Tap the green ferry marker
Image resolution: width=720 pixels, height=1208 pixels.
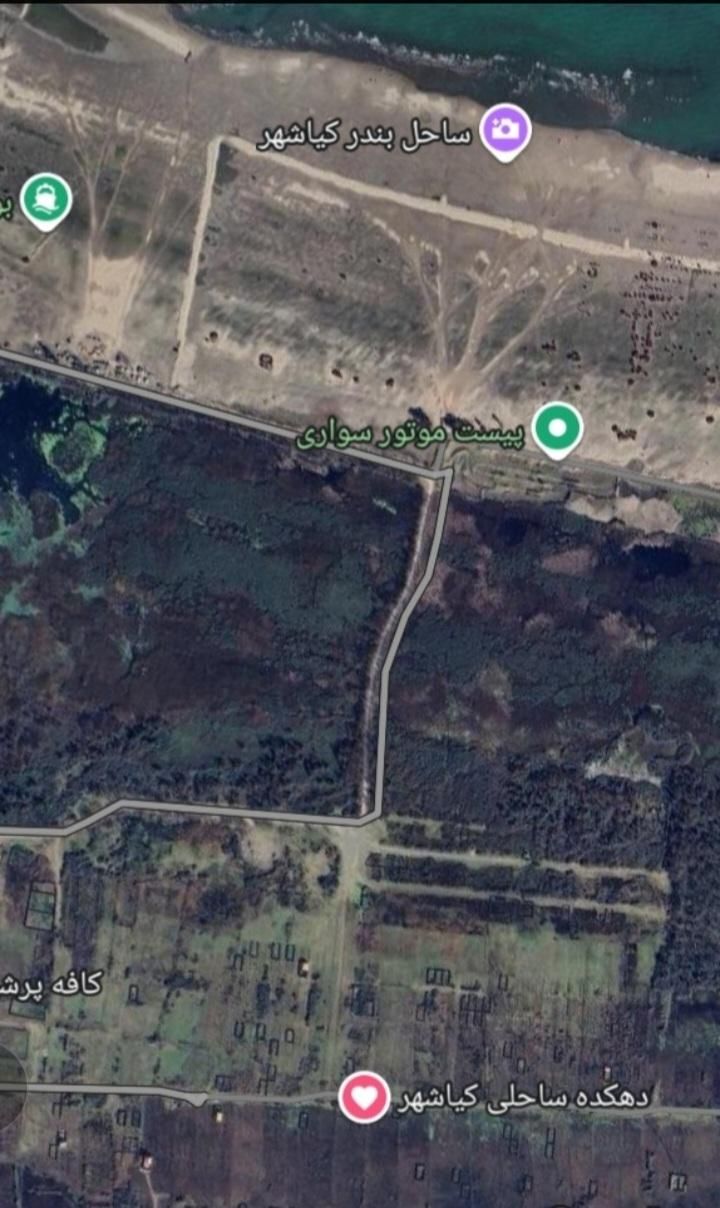[x=46, y=199]
